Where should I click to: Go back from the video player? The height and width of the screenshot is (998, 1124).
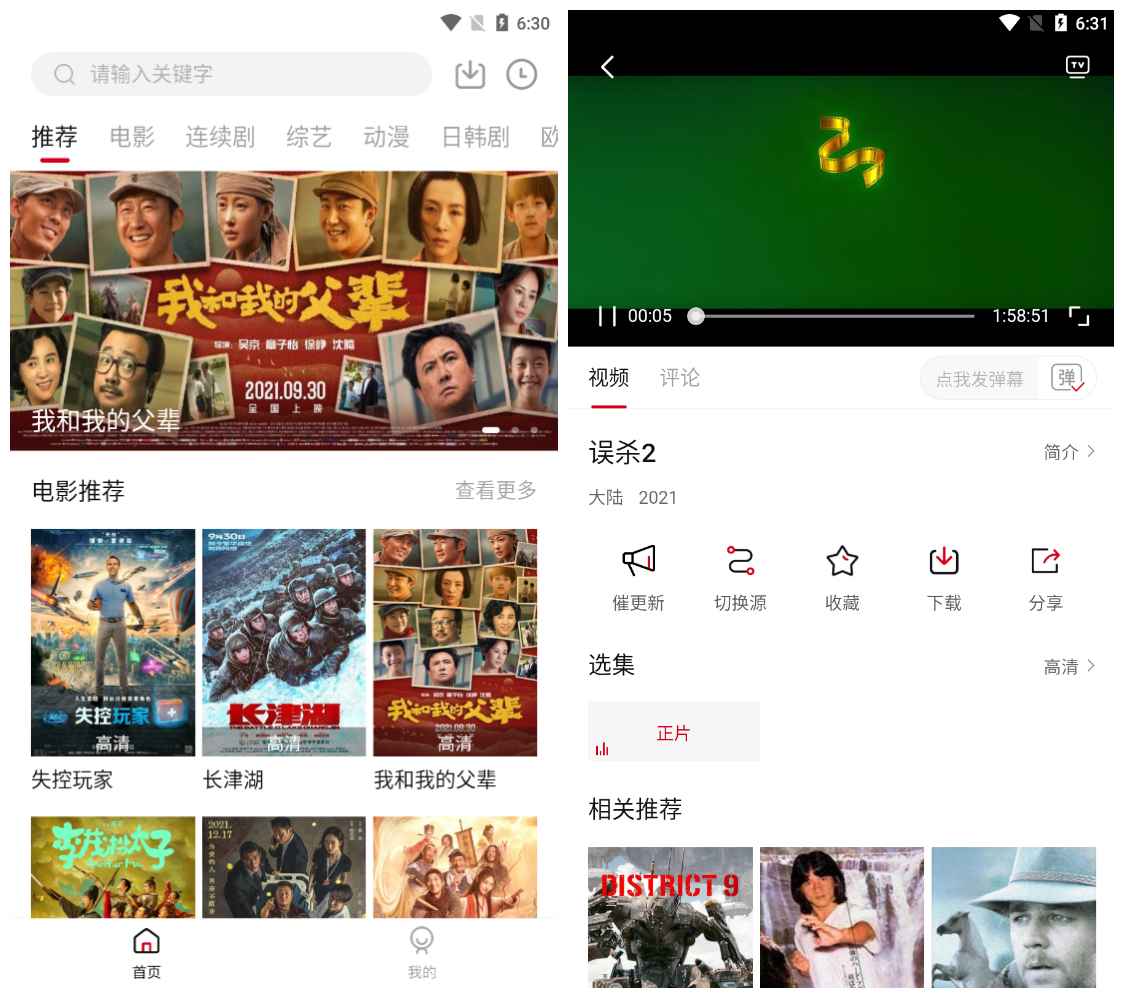607,67
